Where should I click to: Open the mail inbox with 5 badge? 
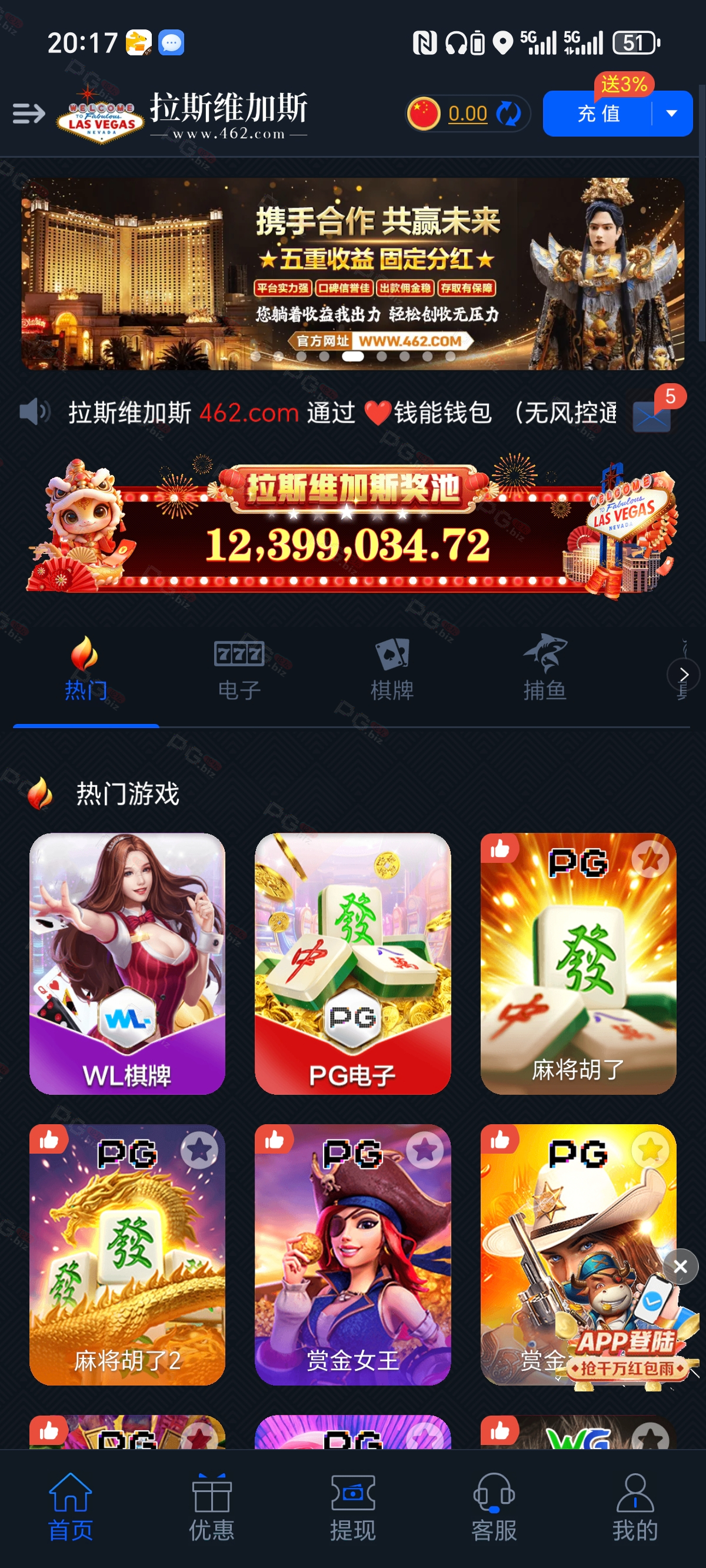[652, 416]
